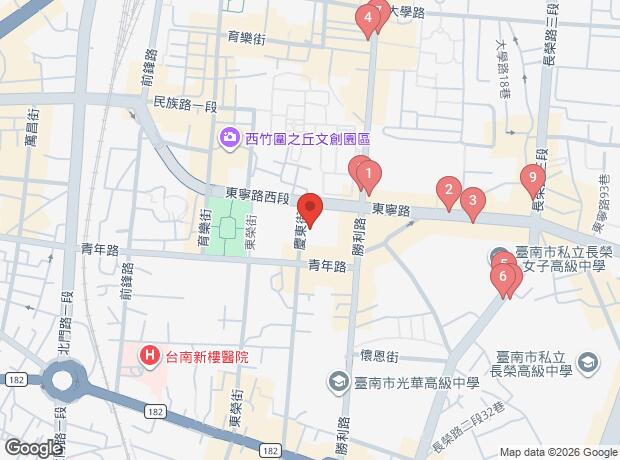Screen dimensions: 620x460
Task: View 台南新樓醫院 hospital marker
Action: tap(150, 354)
